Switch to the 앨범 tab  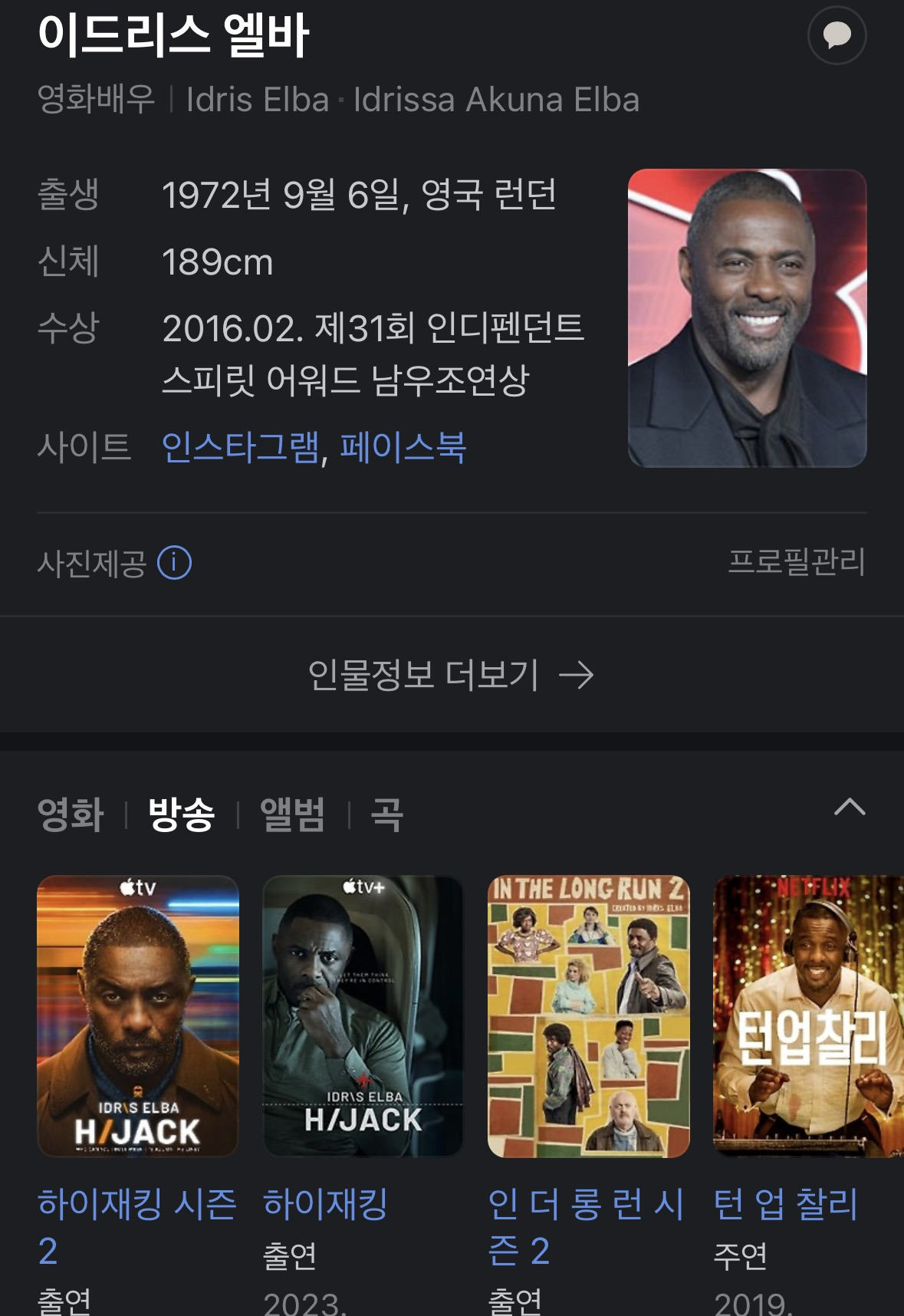292,814
